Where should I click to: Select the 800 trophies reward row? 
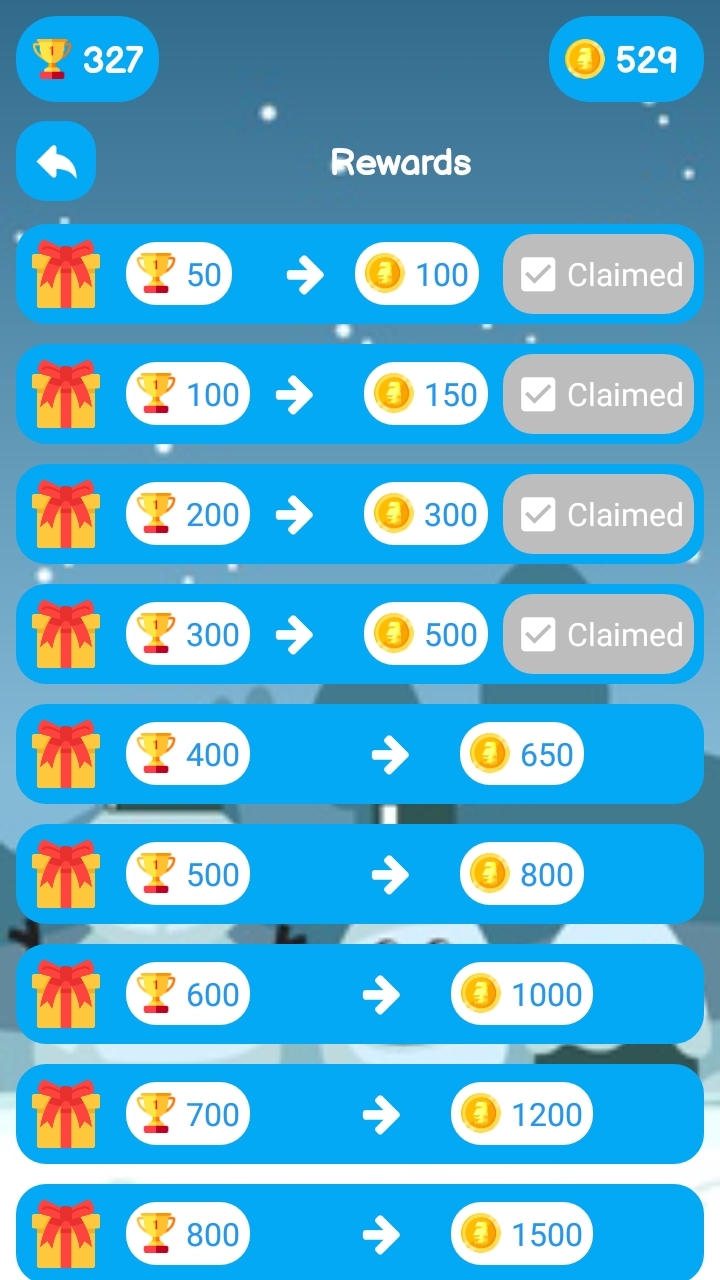pos(360,1232)
